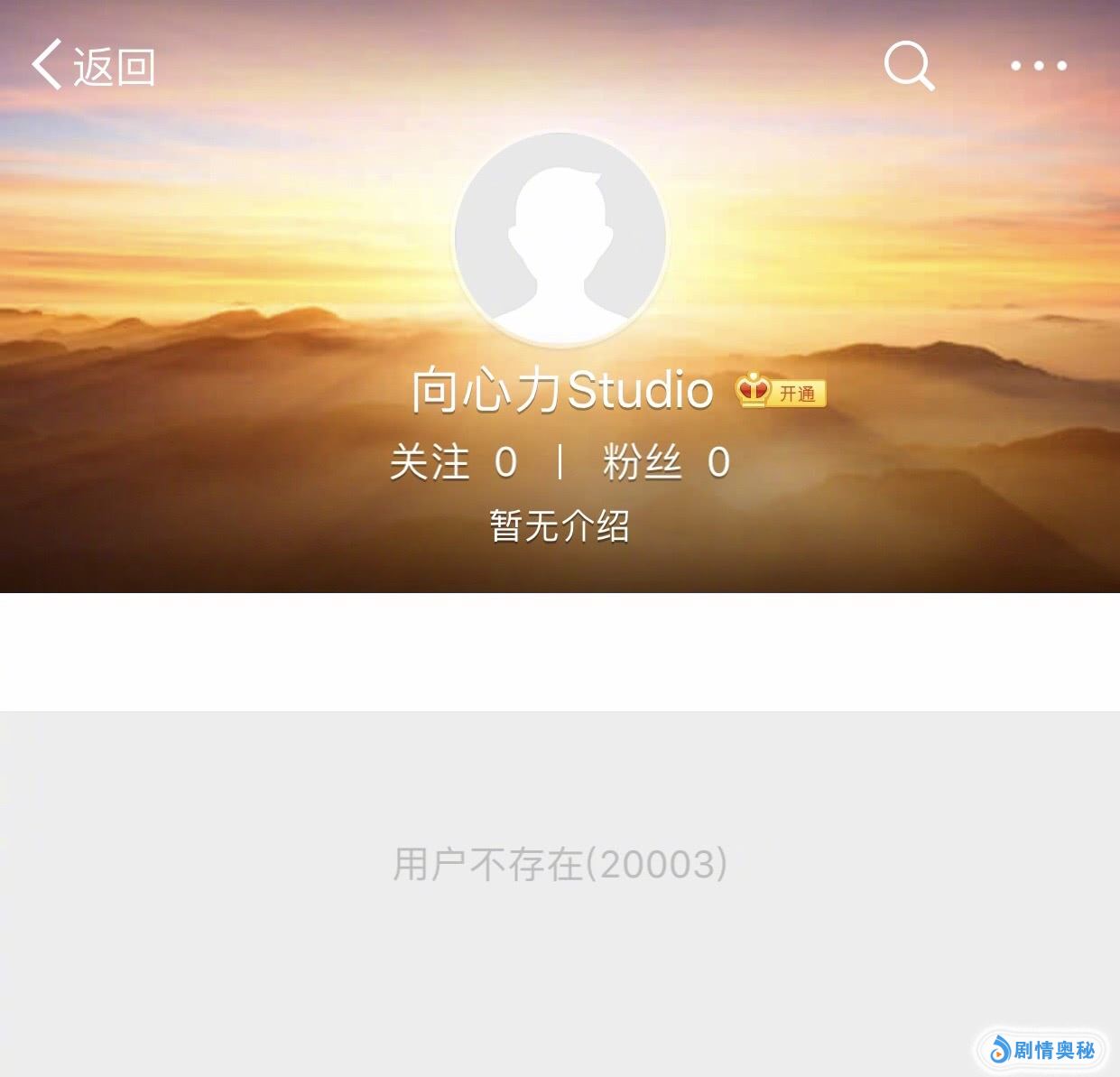Open the 关注 following list
Screen dimensions: 1120x1077
point(453,463)
